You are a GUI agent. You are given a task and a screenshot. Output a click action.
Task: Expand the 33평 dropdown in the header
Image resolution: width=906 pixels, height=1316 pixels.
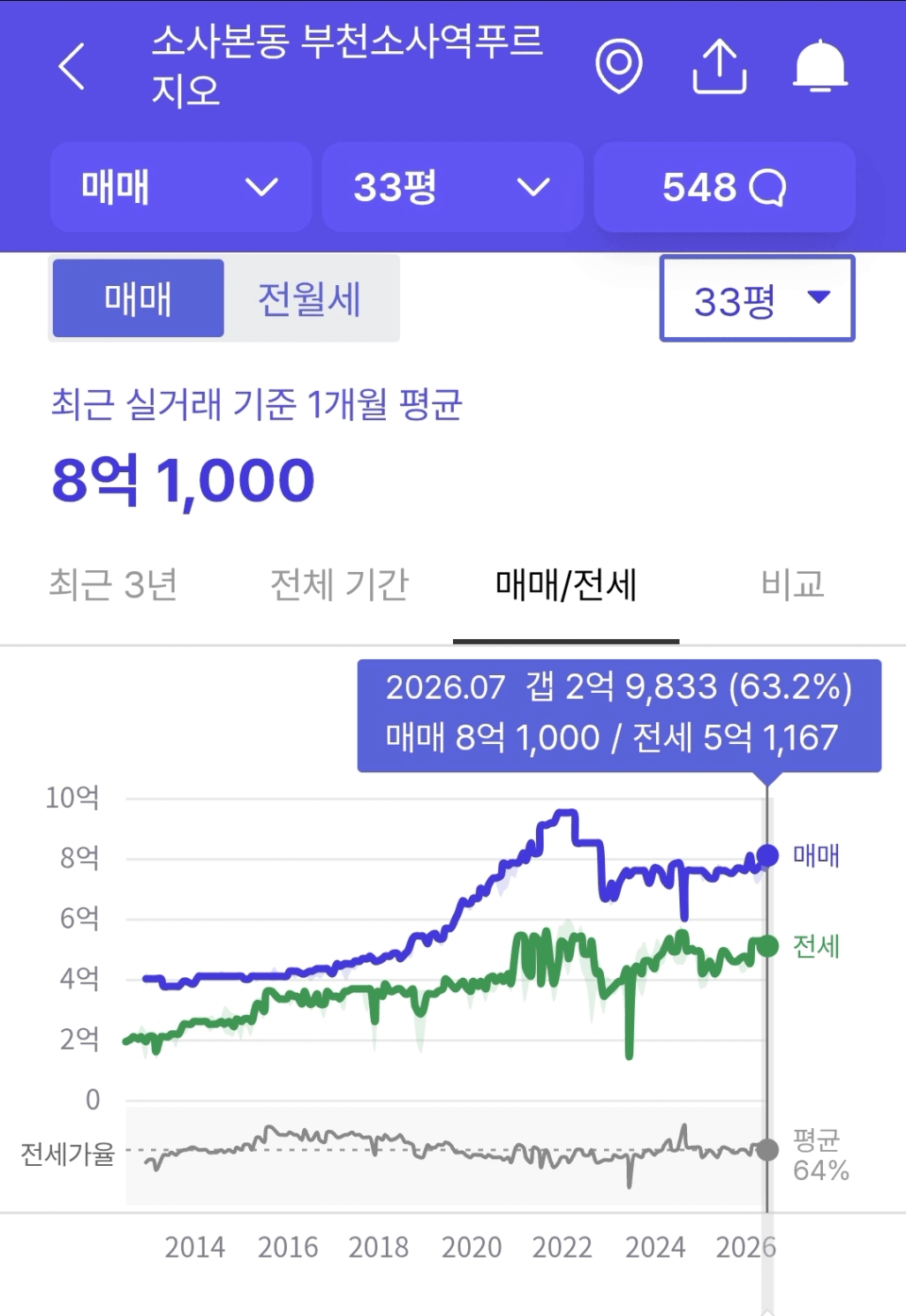tap(452, 187)
